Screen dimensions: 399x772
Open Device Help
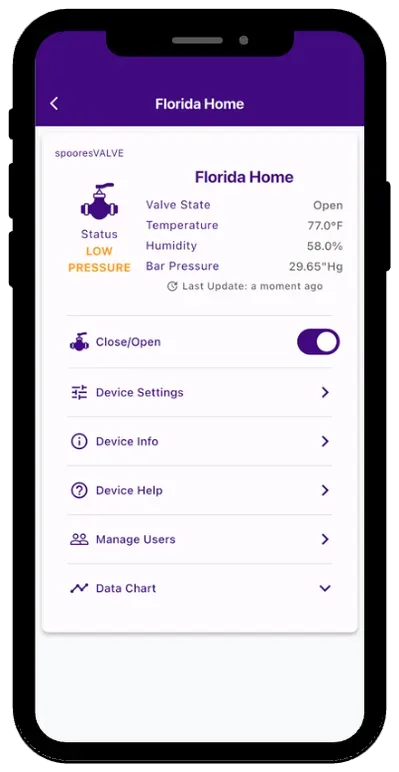pos(200,490)
